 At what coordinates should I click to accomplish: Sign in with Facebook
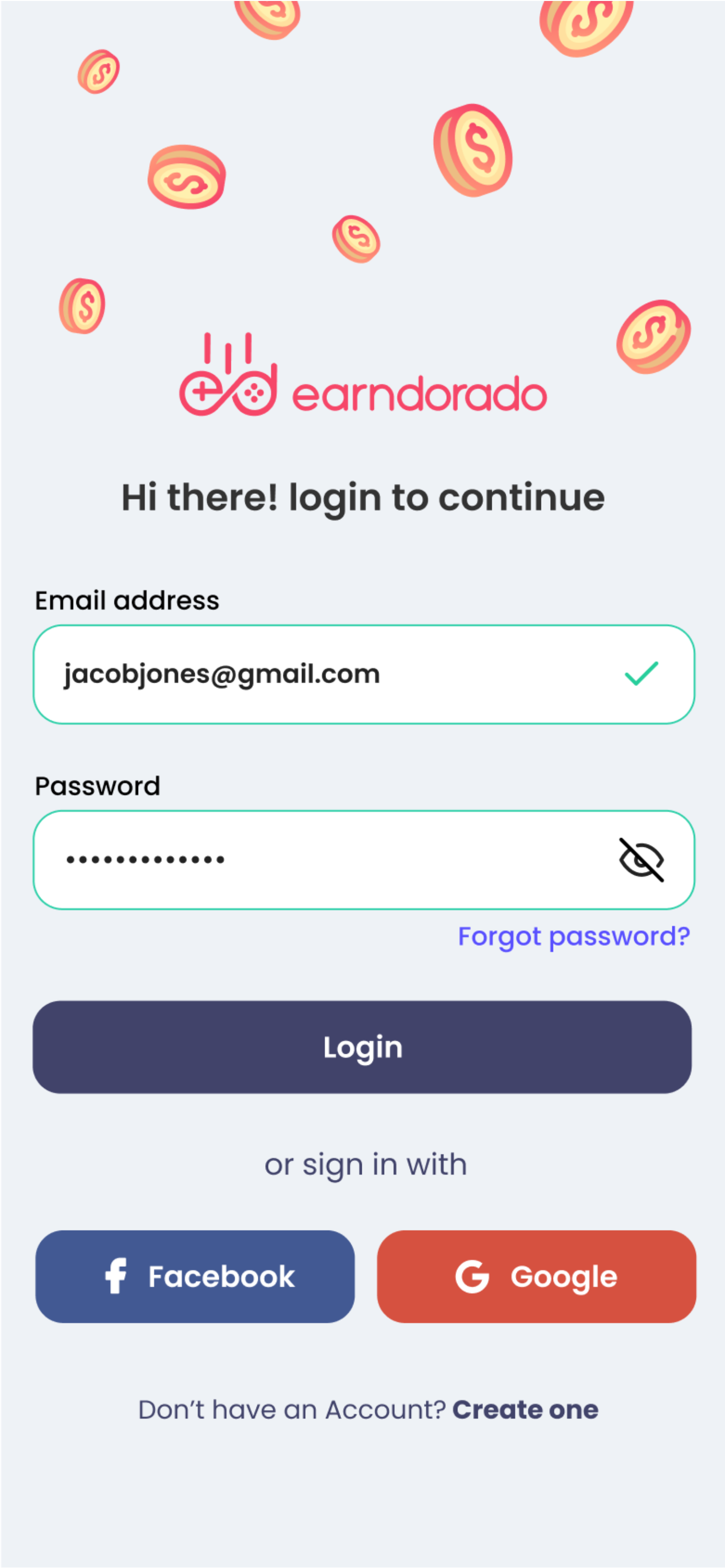click(x=195, y=1276)
